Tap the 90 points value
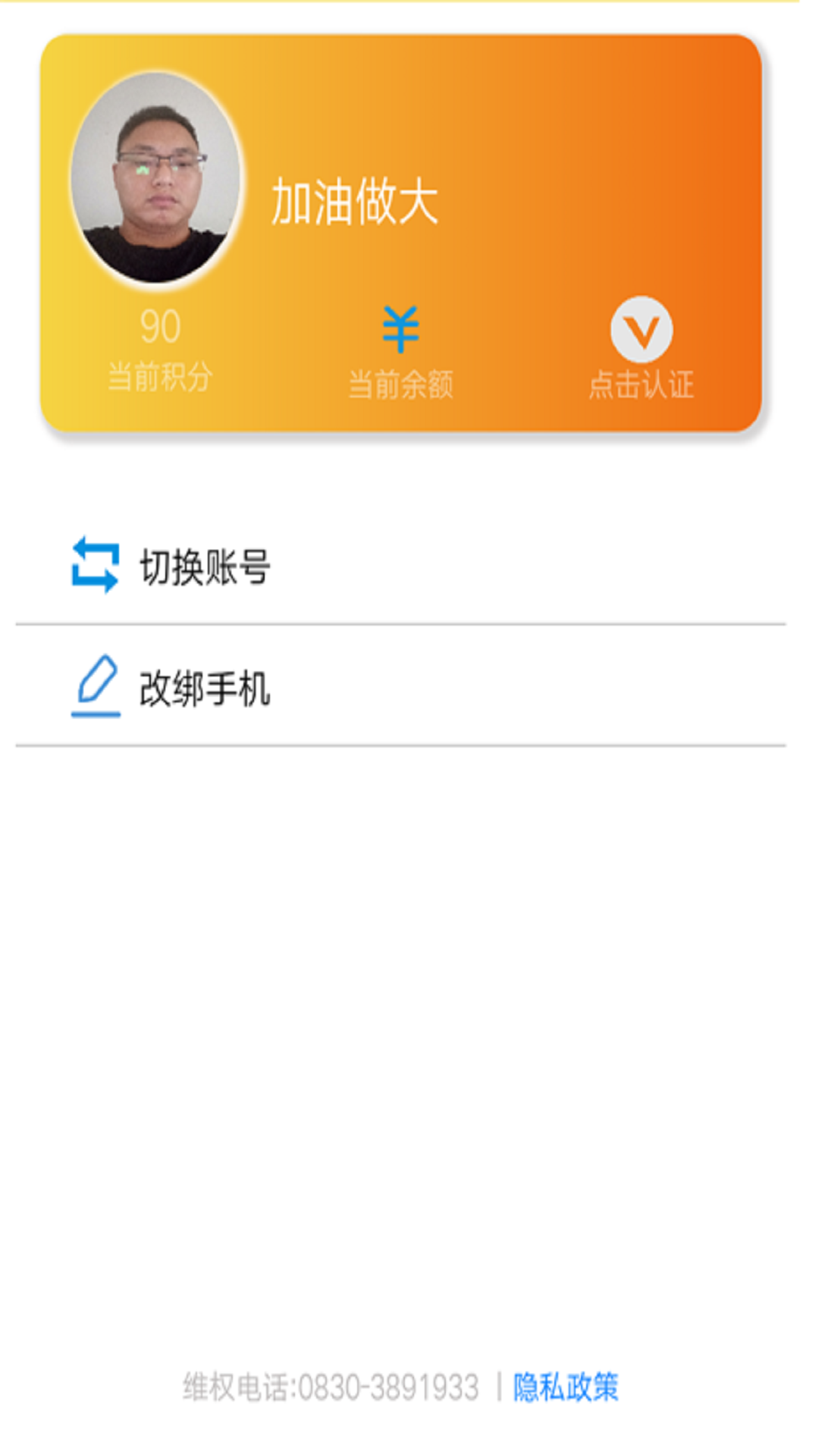Viewport: 819px width, 1456px height. point(161,325)
